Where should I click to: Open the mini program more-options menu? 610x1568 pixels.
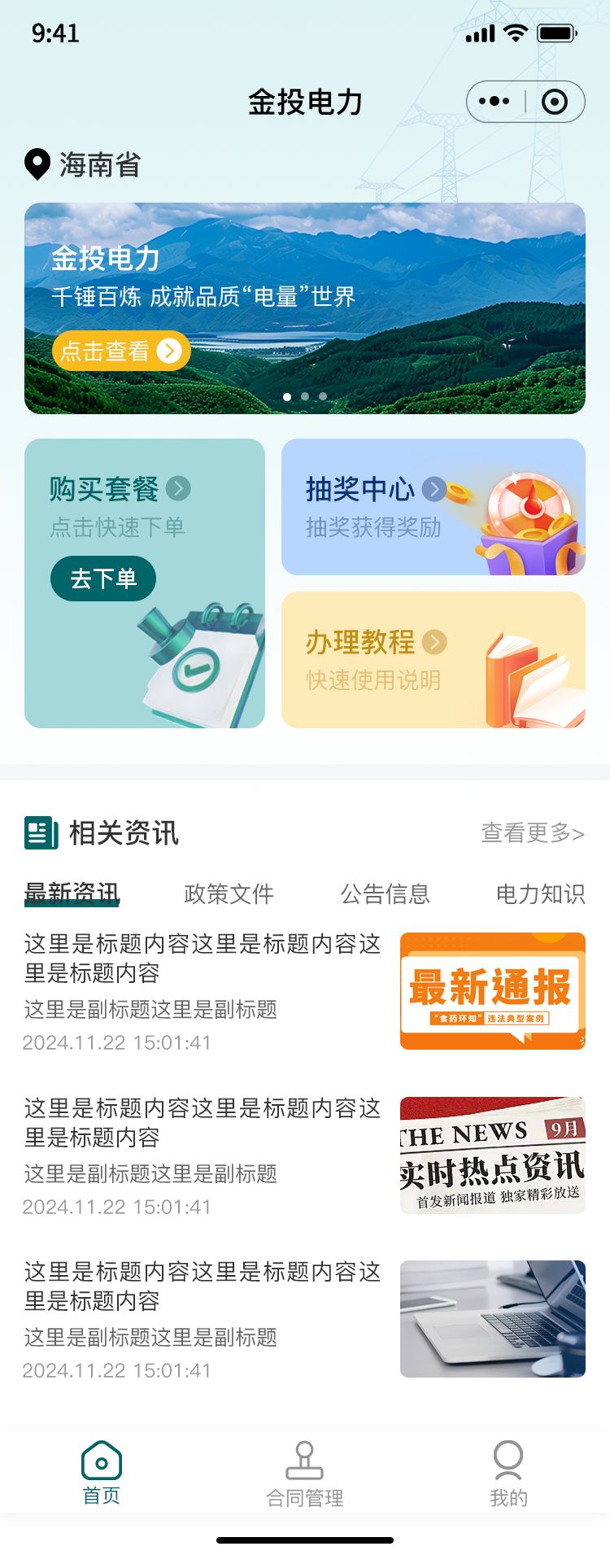(495, 102)
